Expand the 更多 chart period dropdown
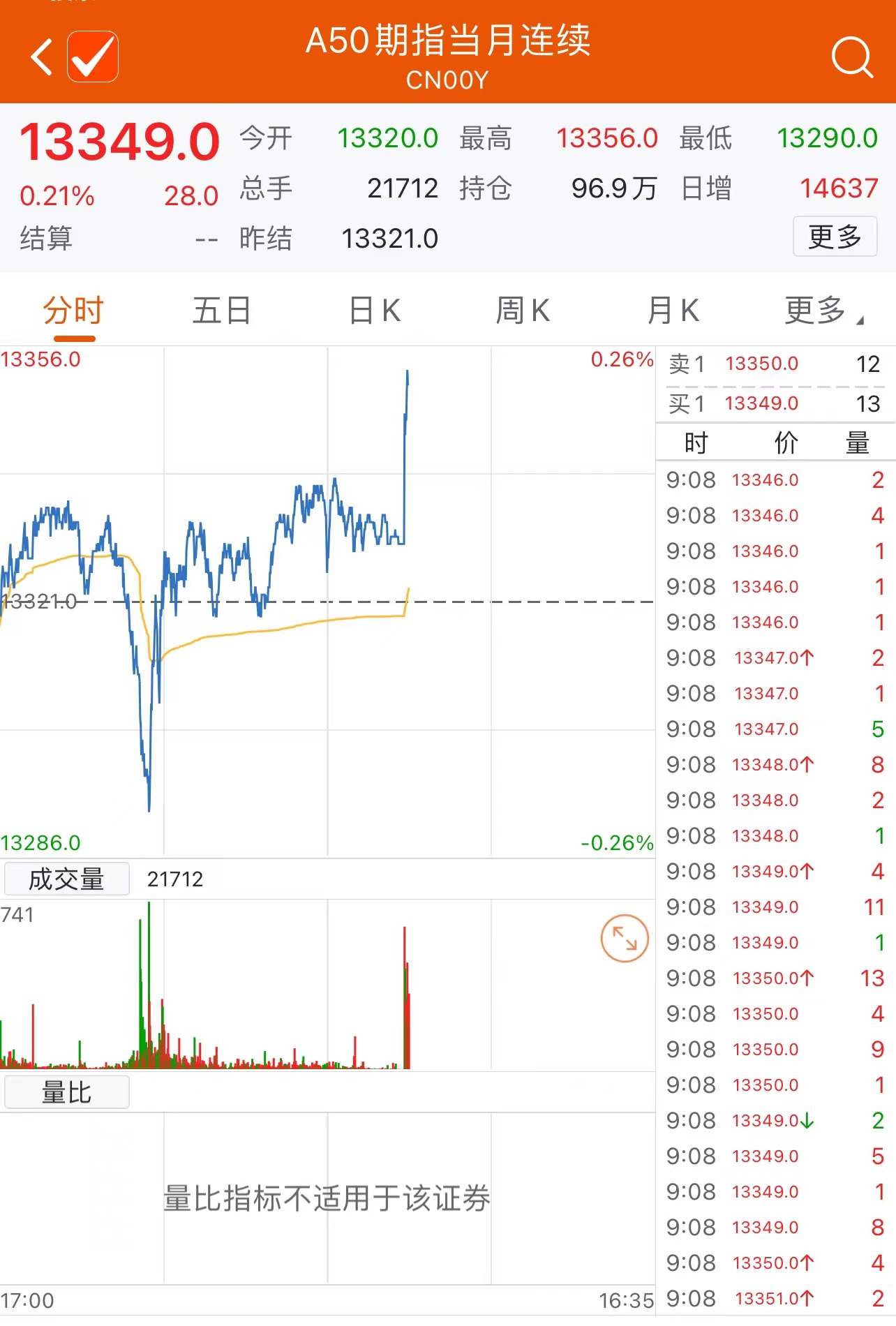896x1326 pixels. 822,311
